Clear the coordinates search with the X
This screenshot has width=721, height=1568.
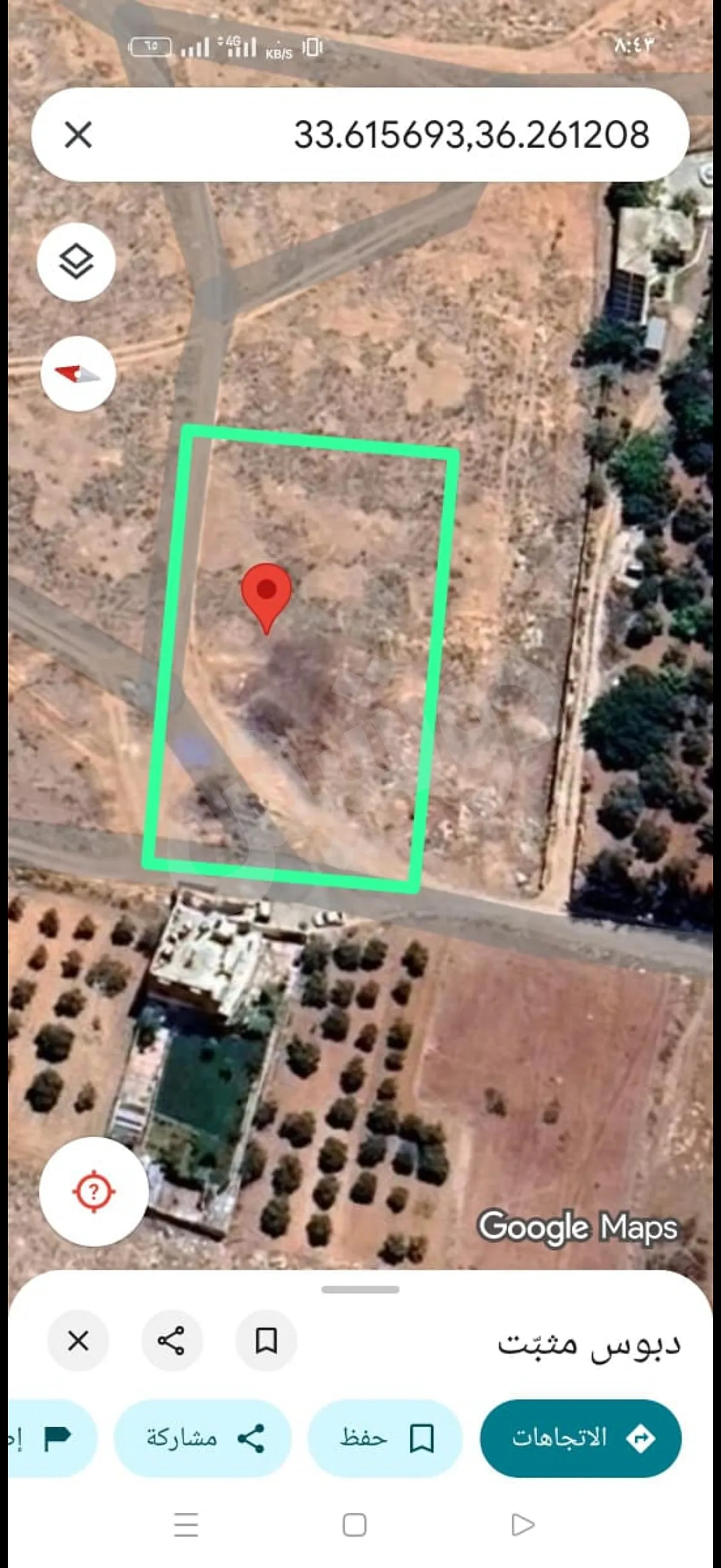[x=78, y=135]
